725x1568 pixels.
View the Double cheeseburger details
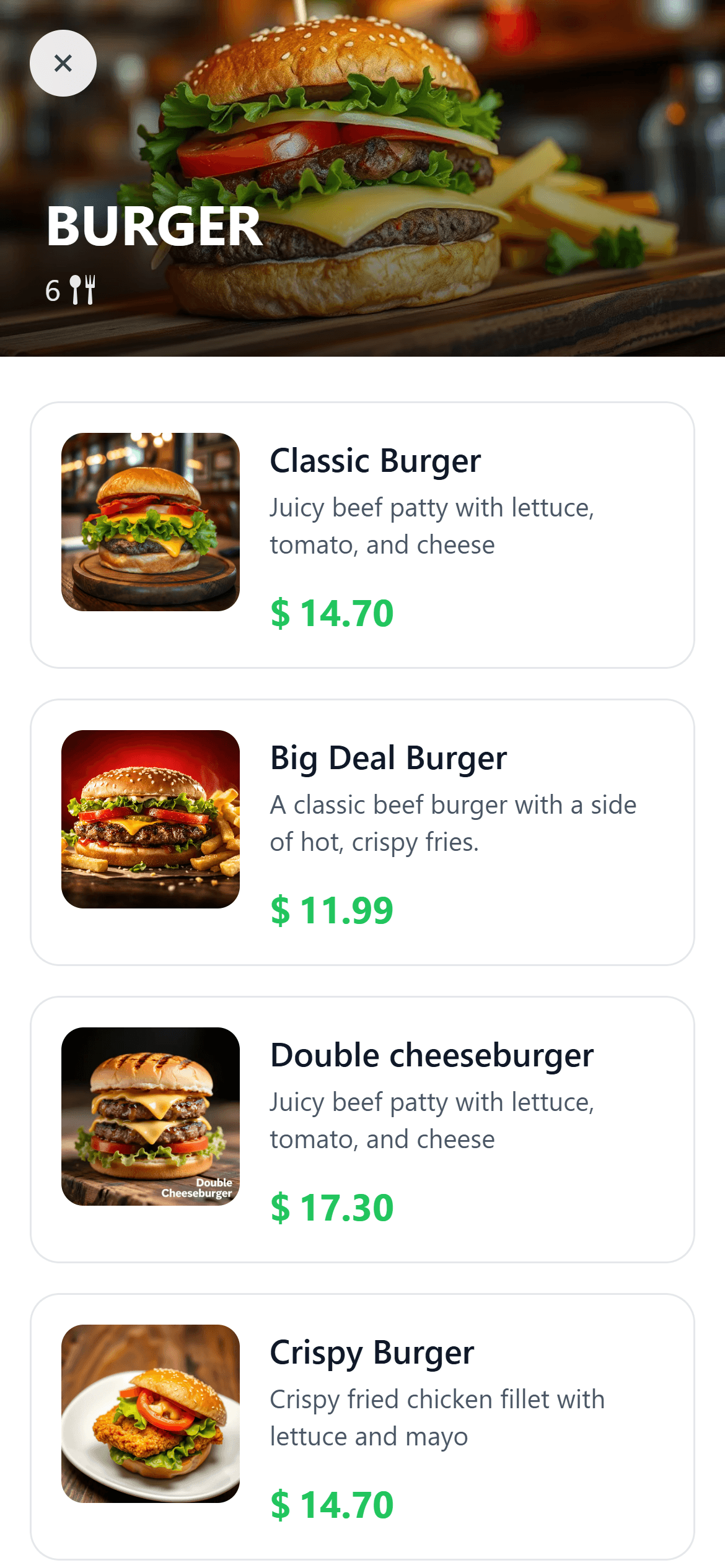[x=362, y=1129]
